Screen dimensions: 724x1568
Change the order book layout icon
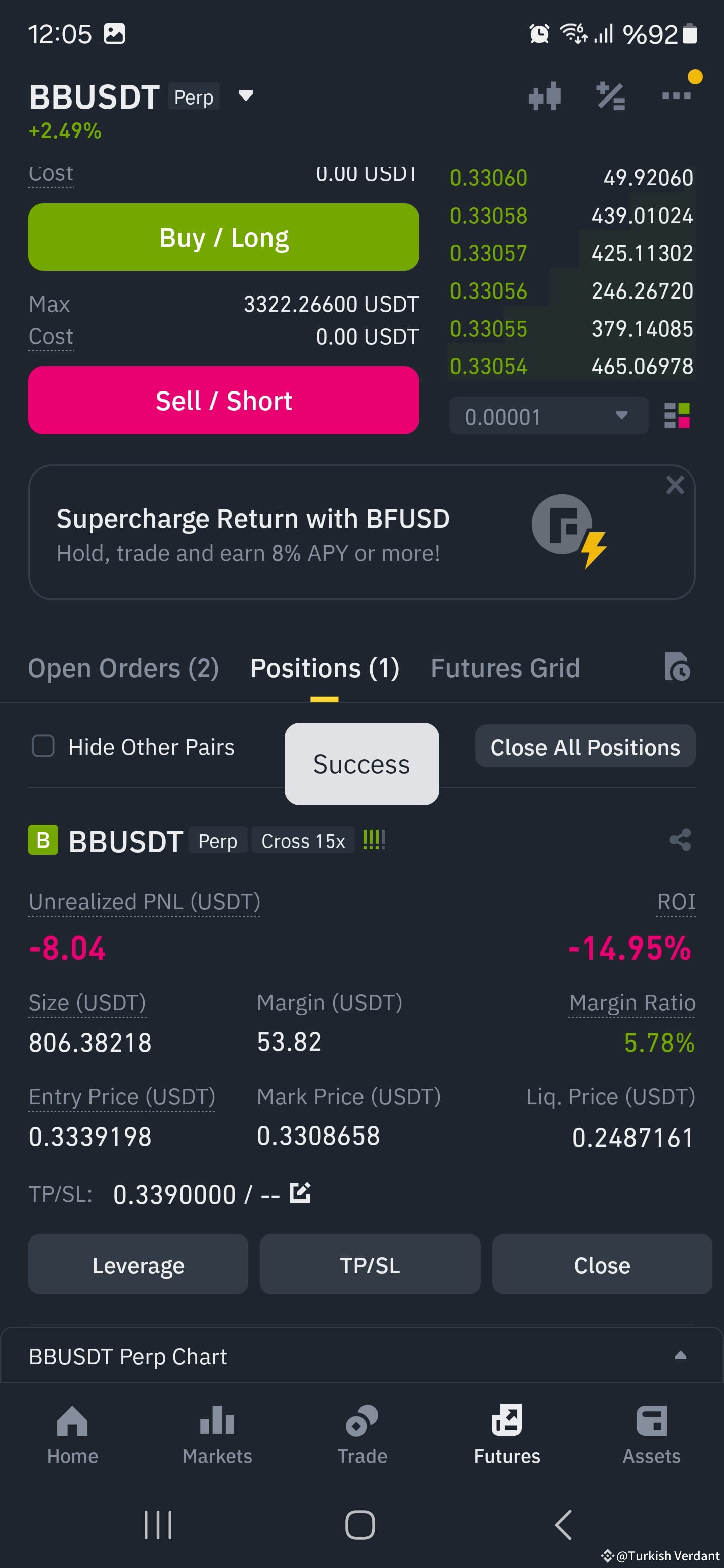pos(677,416)
